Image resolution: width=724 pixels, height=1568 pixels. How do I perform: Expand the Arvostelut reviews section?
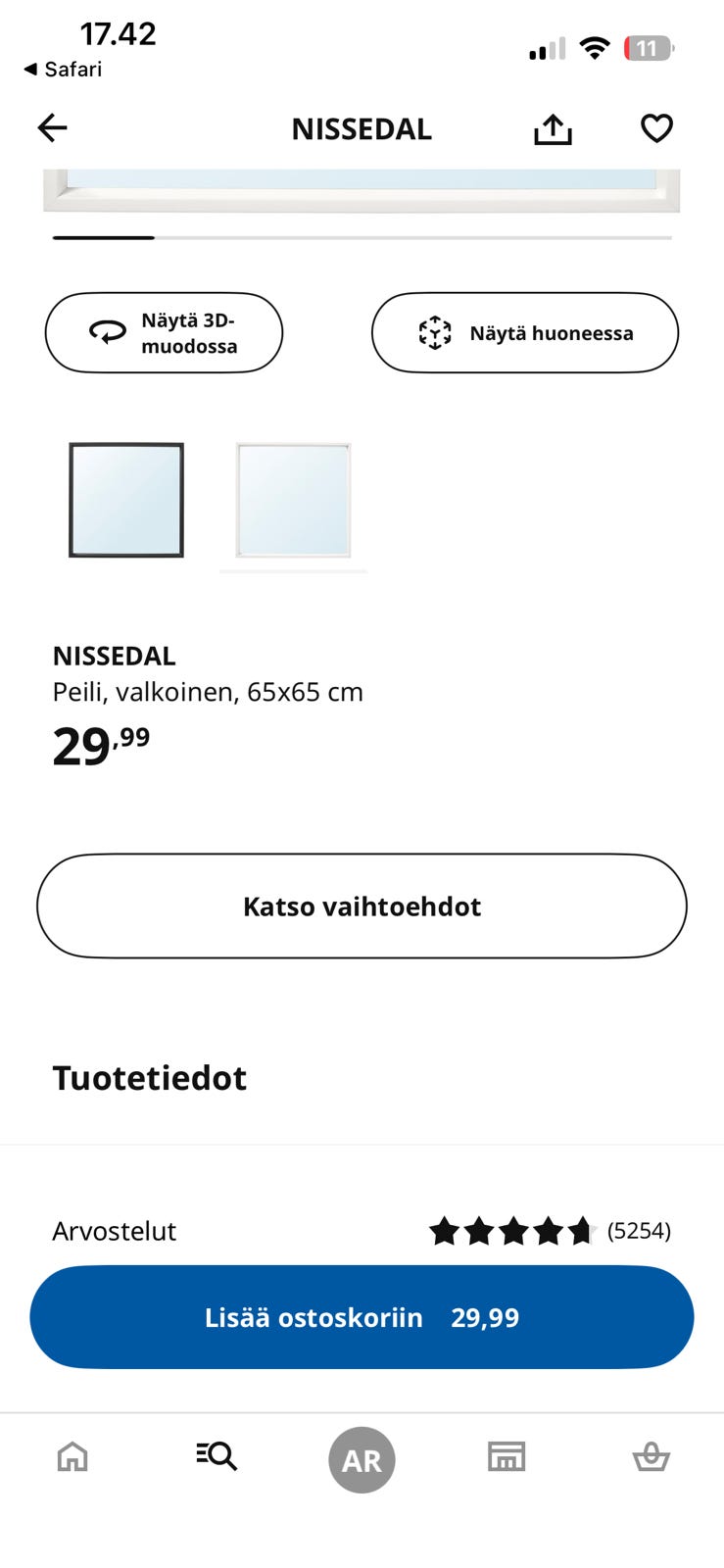(x=114, y=1231)
